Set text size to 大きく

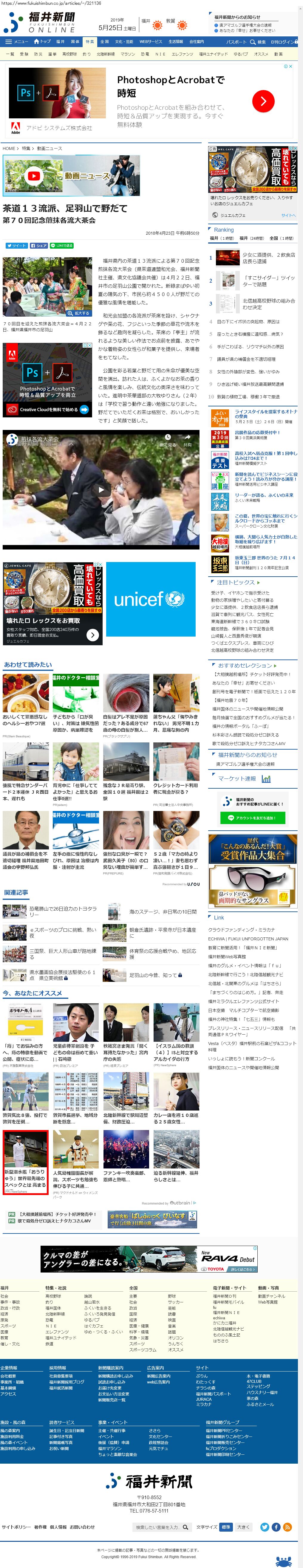(243, 1527)
